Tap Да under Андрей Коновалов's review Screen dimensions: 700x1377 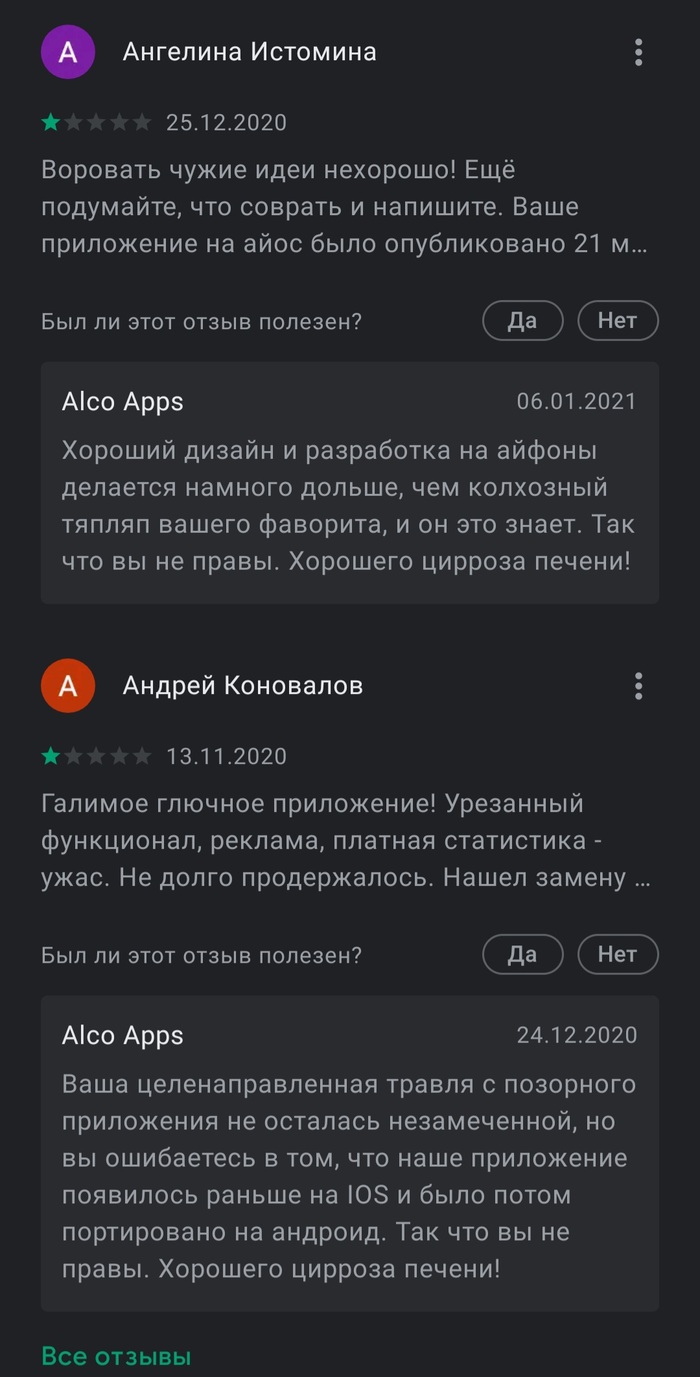click(x=522, y=955)
